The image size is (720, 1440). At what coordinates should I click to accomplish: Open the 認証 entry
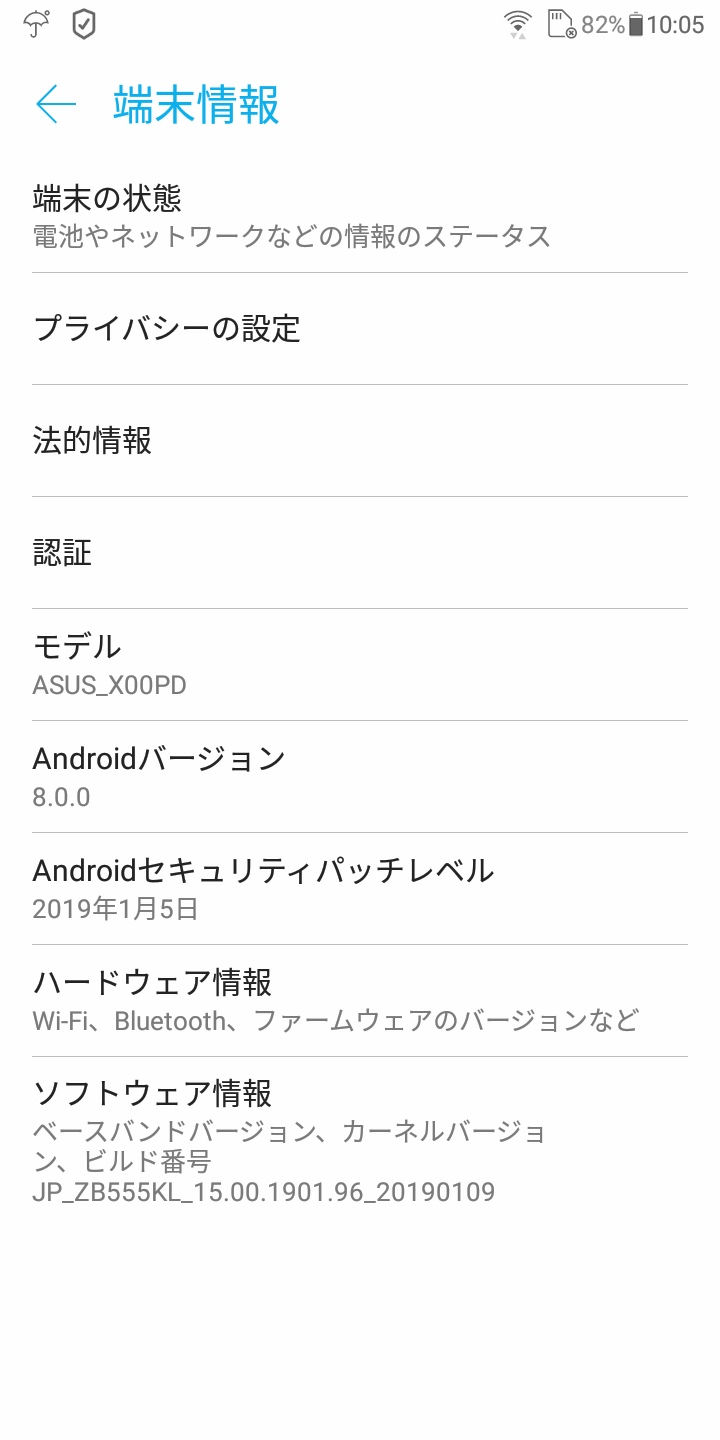pyautogui.click(x=360, y=552)
